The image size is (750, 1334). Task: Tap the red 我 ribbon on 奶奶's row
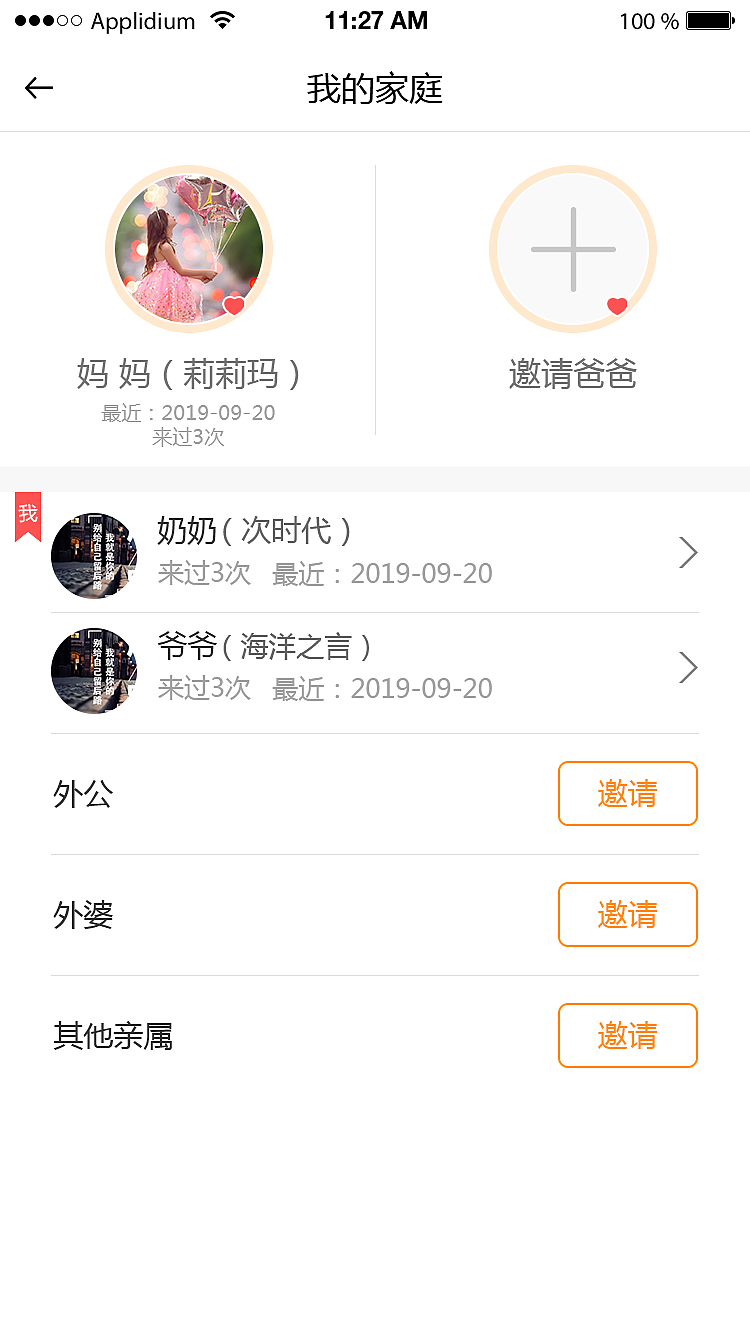[x=28, y=514]
